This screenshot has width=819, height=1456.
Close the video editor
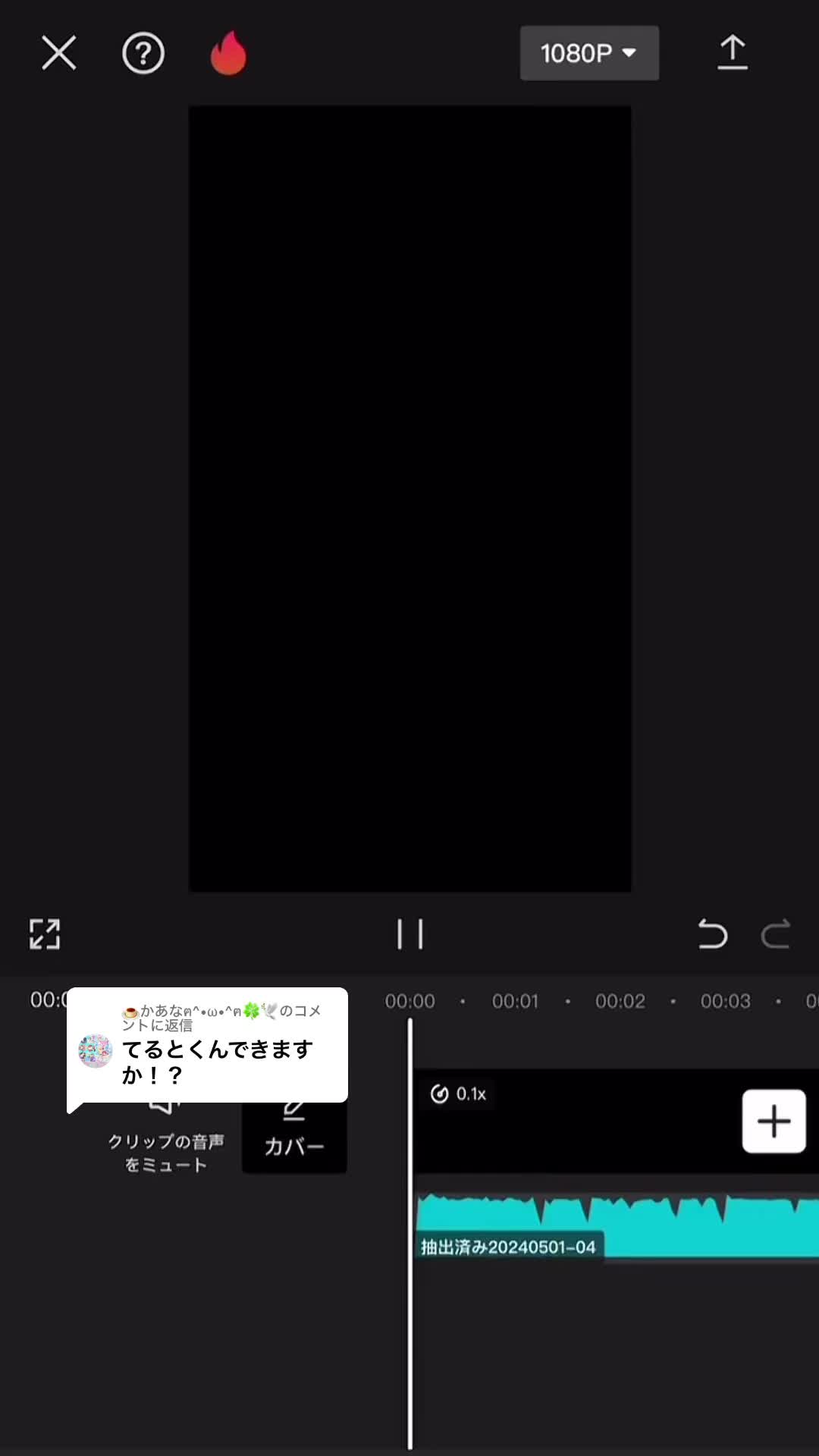coord(58,53)
